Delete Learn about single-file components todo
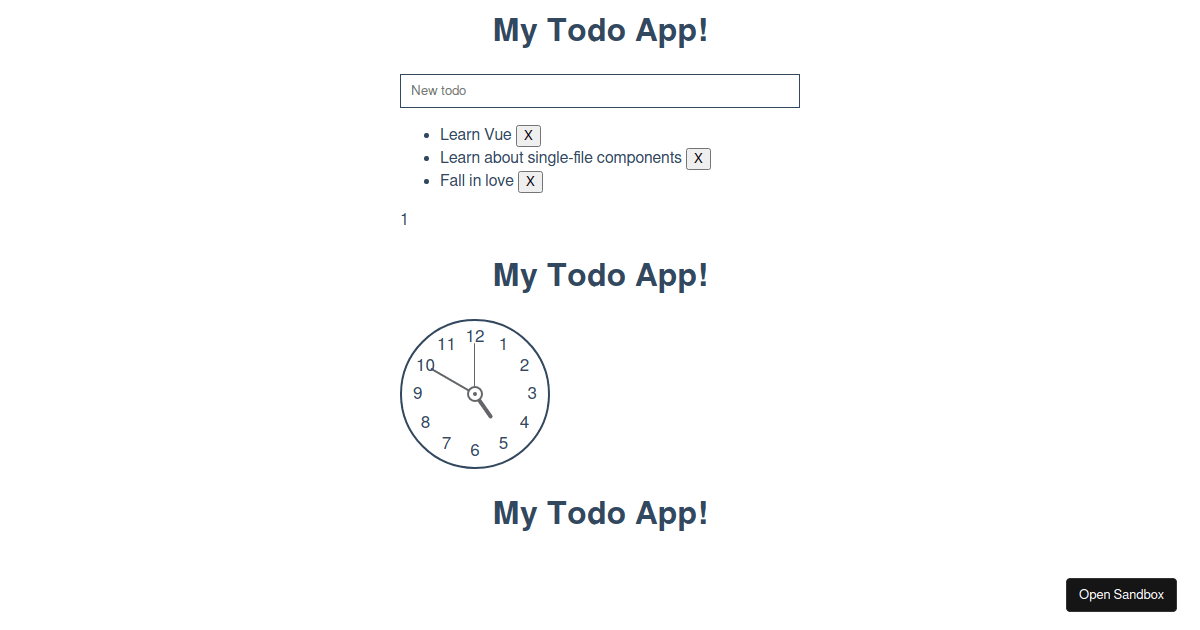This screenshot has width=1200, height=630. [698, 158]
